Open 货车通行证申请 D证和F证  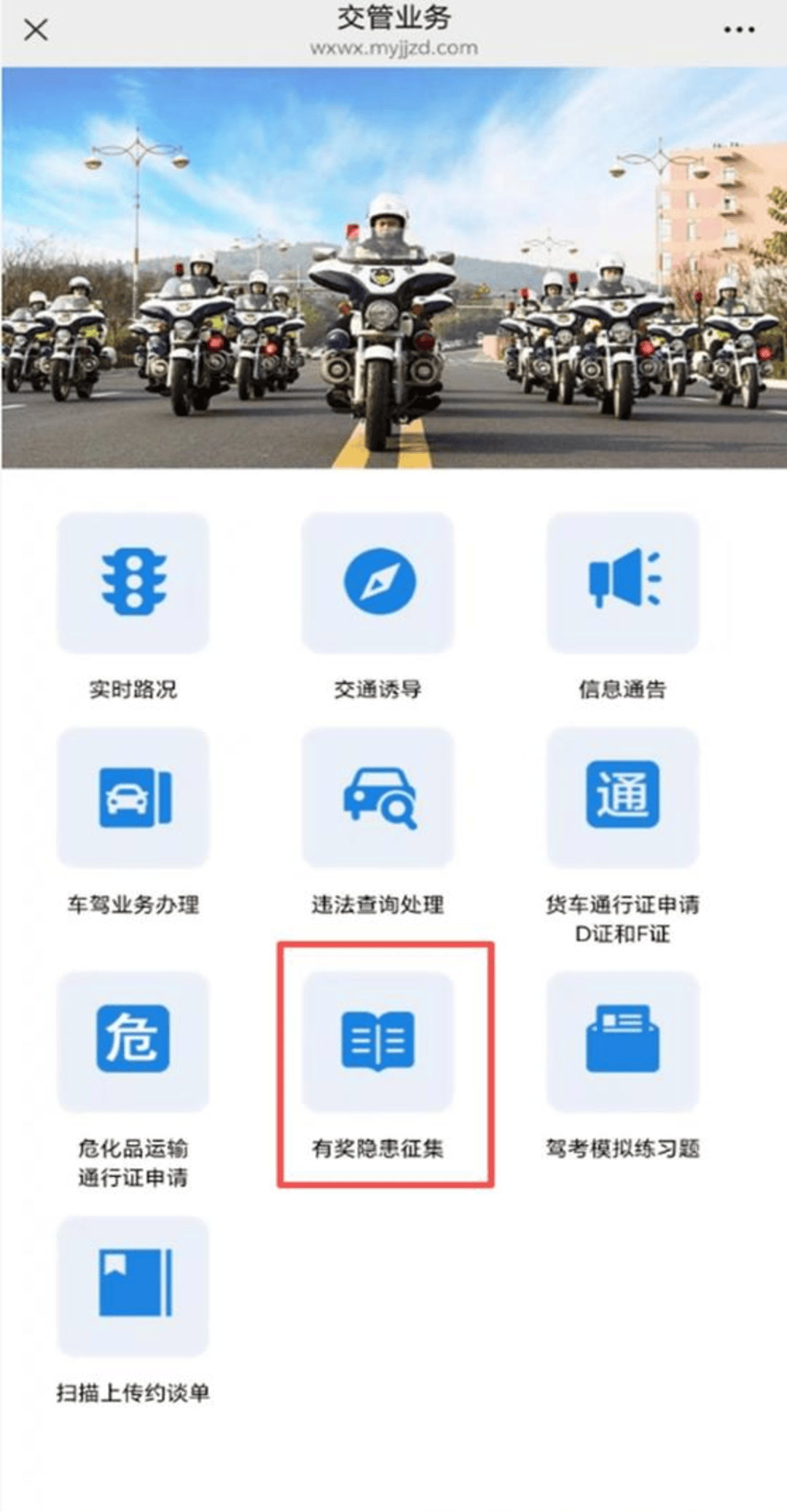coord(622,798)
